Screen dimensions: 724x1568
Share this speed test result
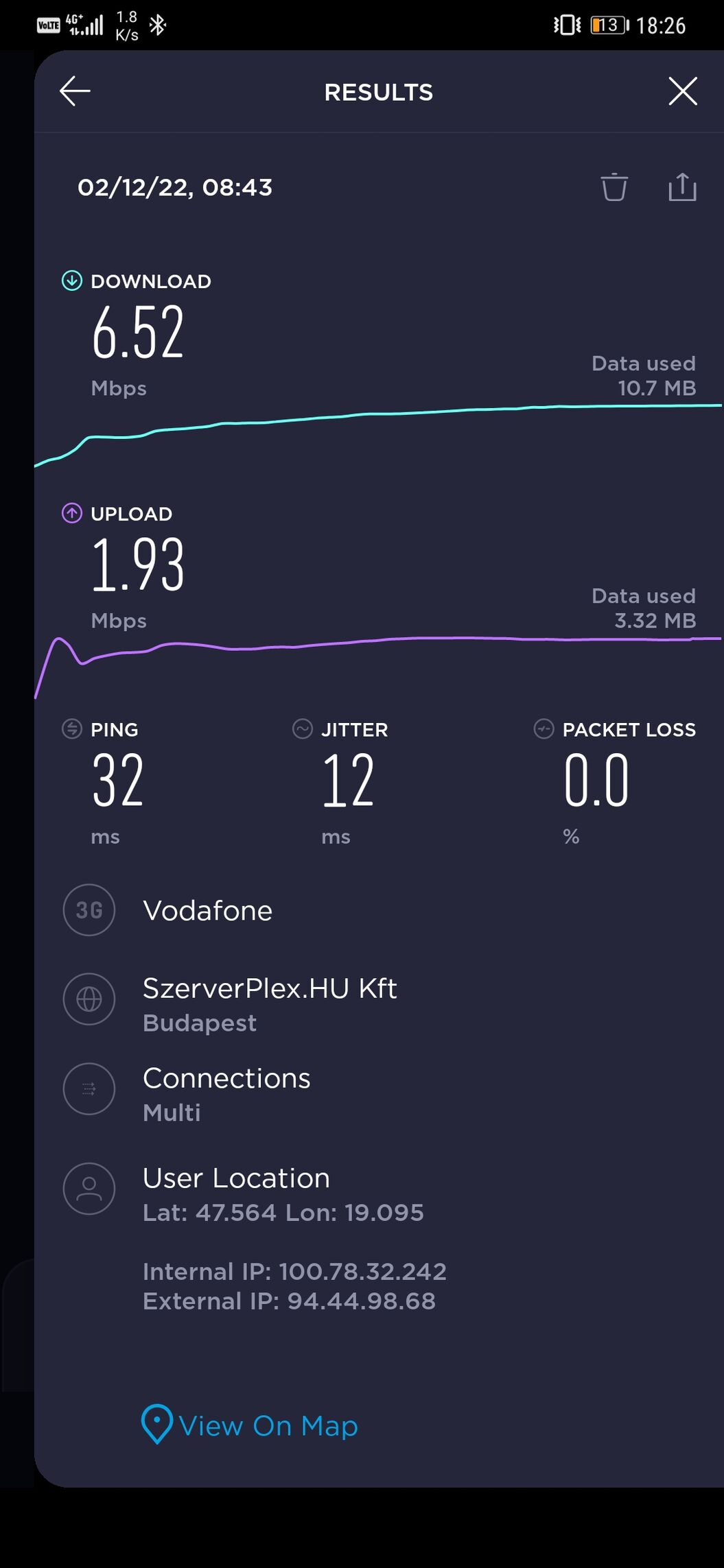(682, 187)
